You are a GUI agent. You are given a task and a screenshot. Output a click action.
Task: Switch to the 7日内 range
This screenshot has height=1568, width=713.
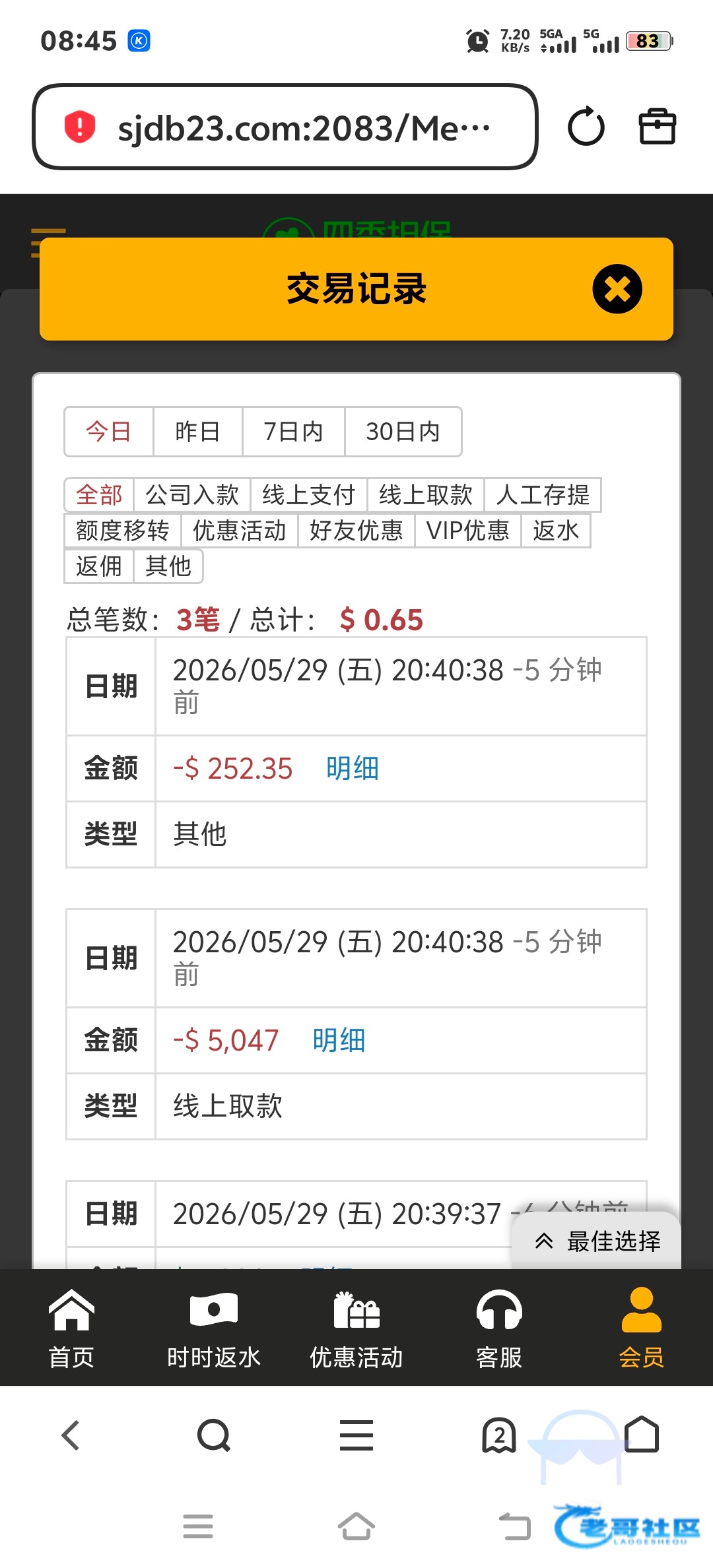coord(293,432)
